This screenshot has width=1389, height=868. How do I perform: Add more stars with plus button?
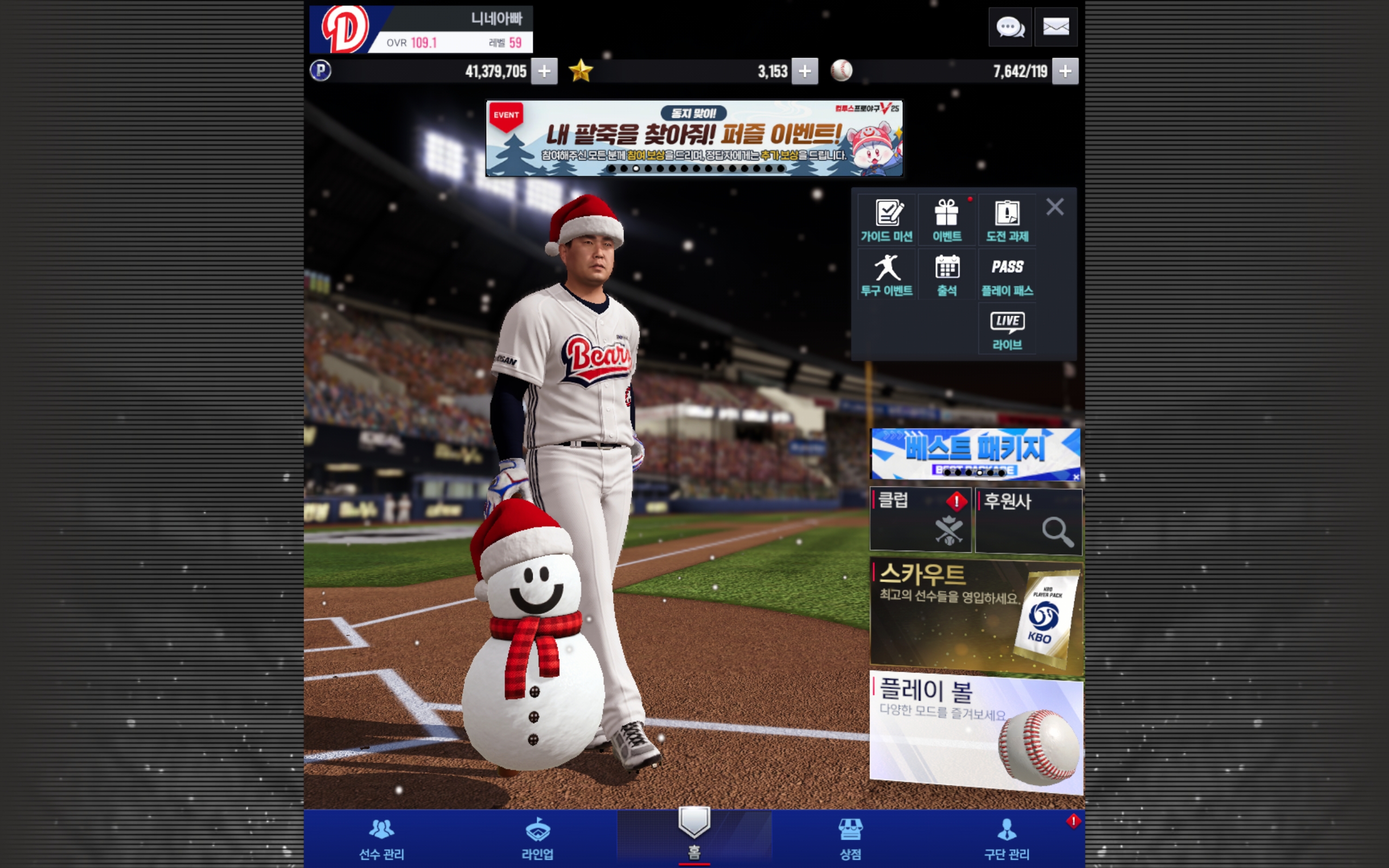(x=804, y=71)
